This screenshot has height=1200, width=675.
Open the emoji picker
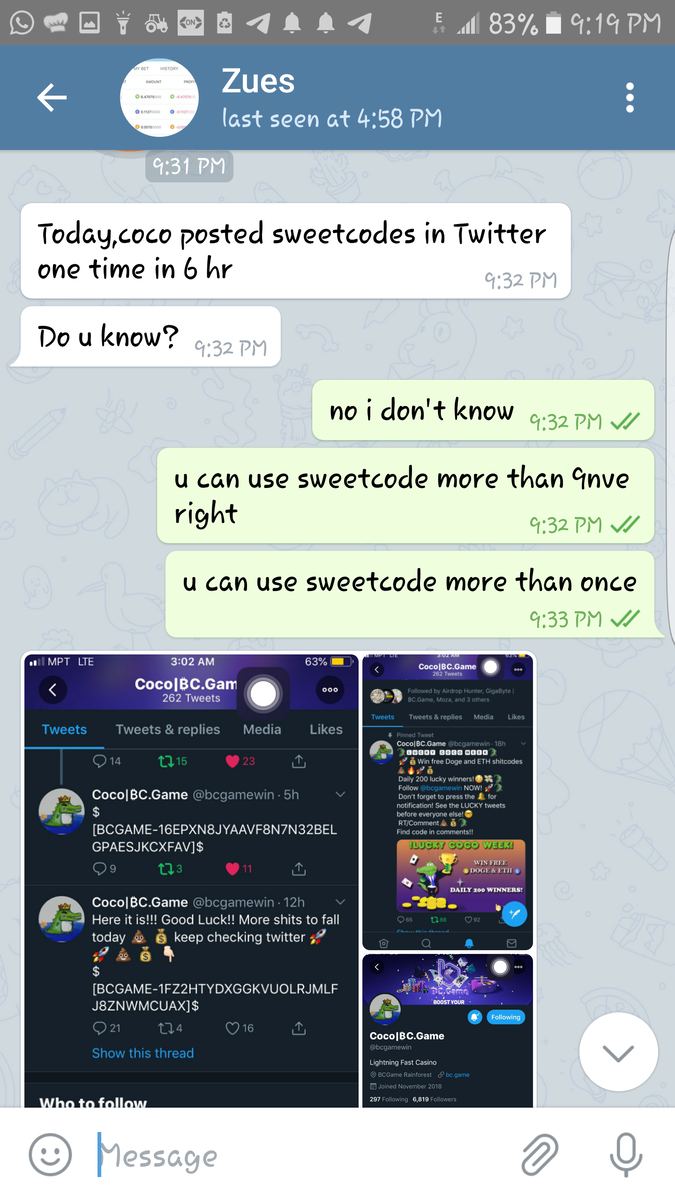pyautogui.click(x=50, y=1156)
